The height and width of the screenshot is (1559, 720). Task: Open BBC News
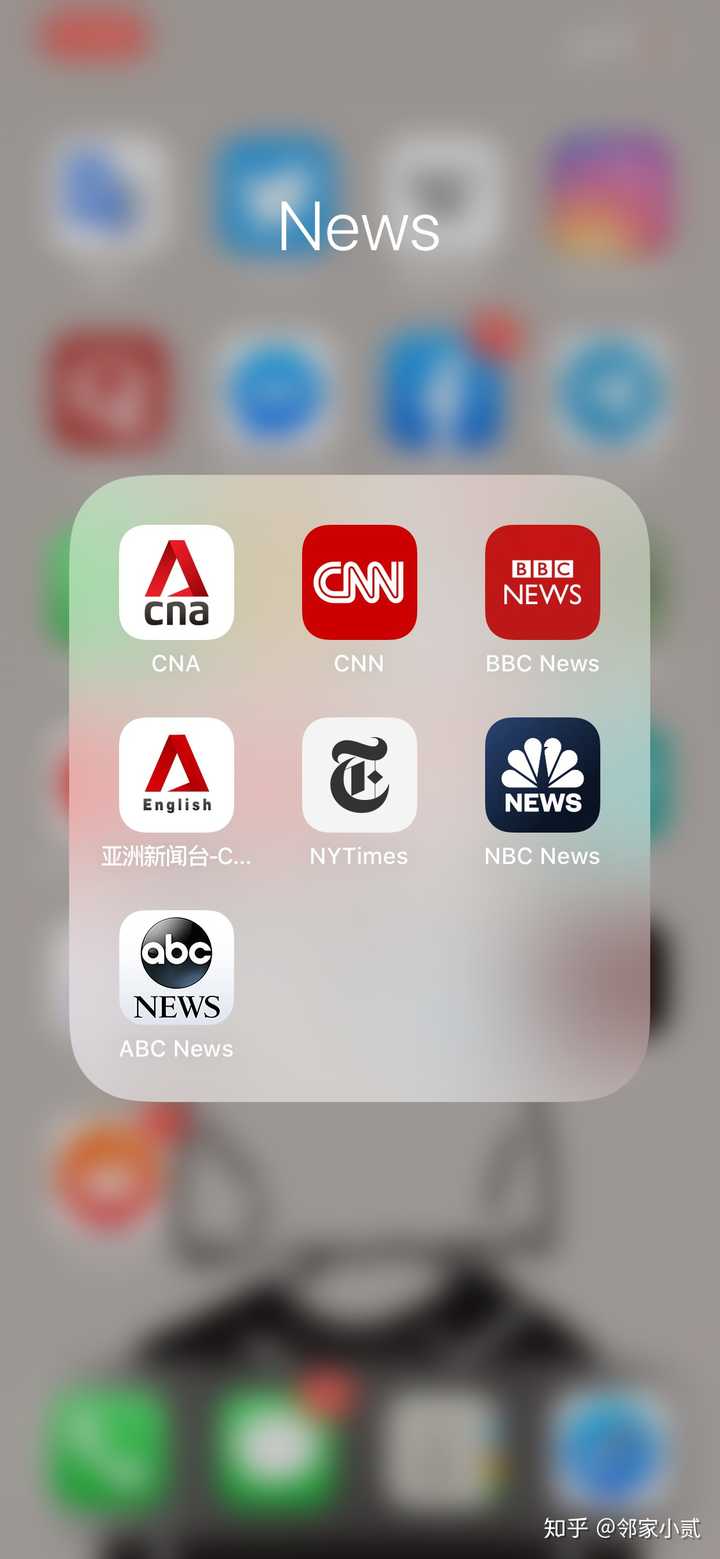(x=542, y=582)
